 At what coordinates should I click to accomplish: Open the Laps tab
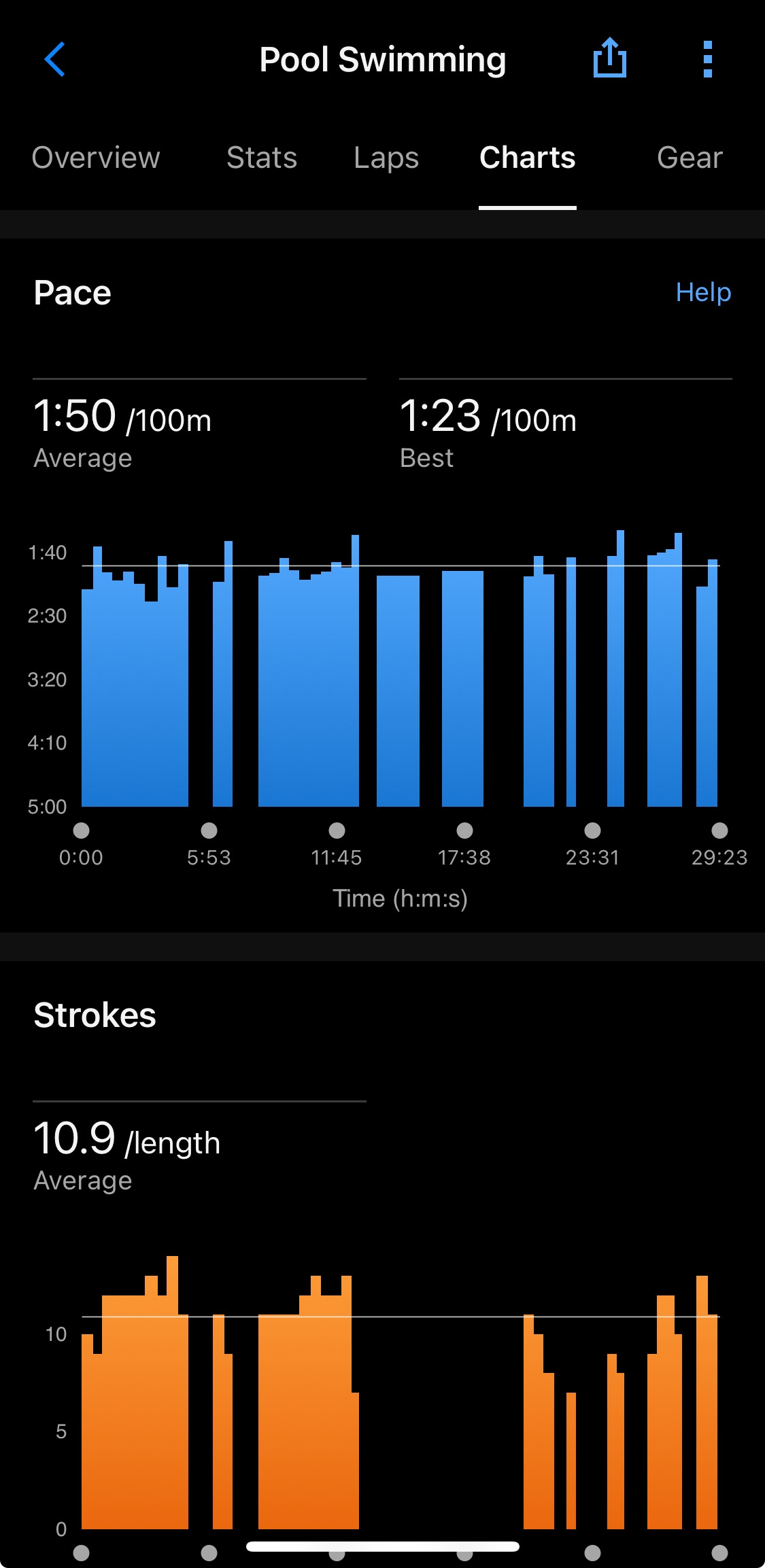[386, 158]
